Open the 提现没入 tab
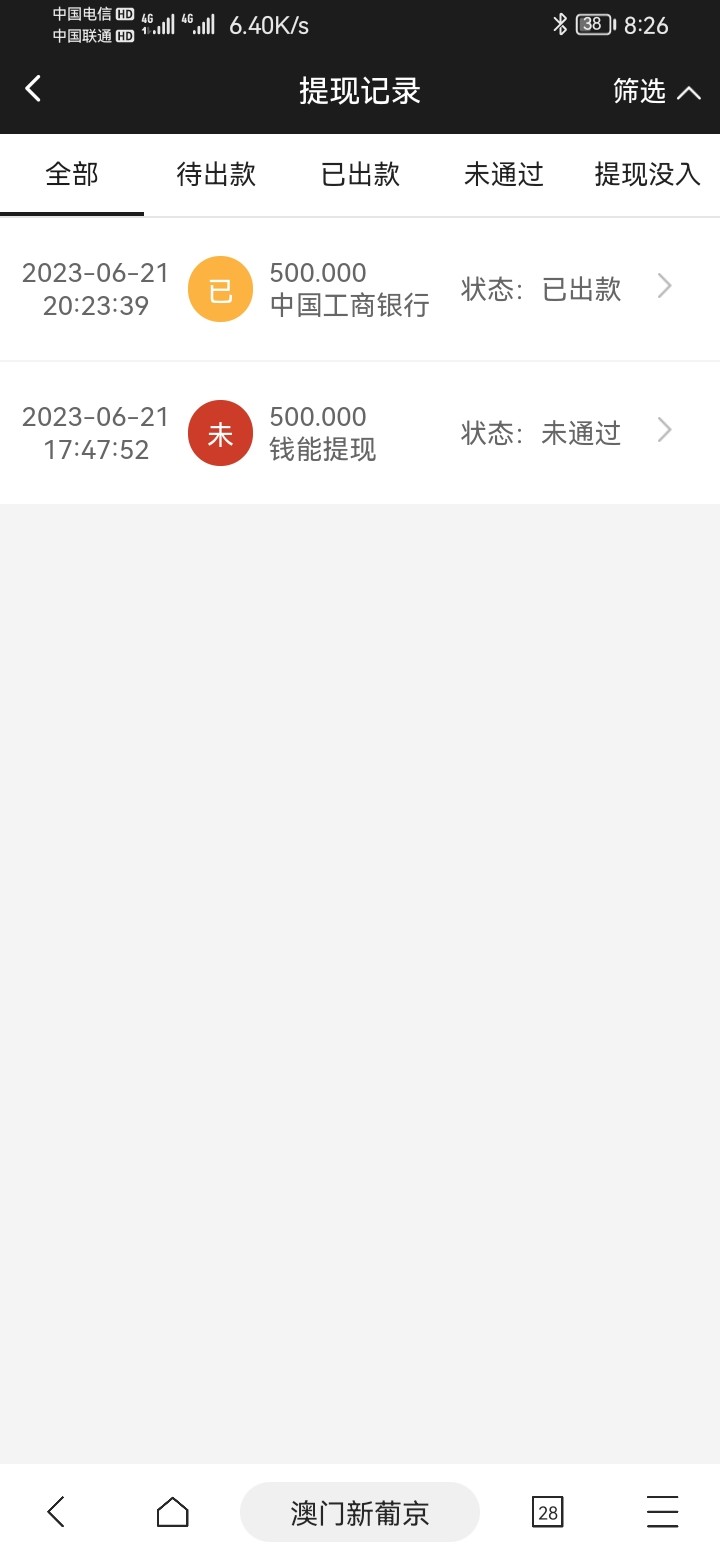The width and height of the screenshot is (720, 1560). tap(647, 175)
